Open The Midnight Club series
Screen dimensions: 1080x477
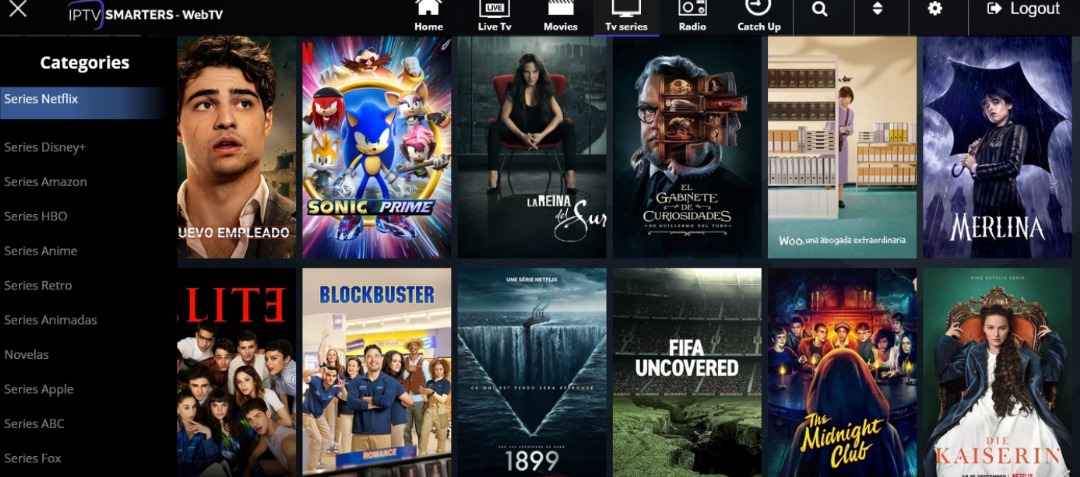(x=842, y=372)
